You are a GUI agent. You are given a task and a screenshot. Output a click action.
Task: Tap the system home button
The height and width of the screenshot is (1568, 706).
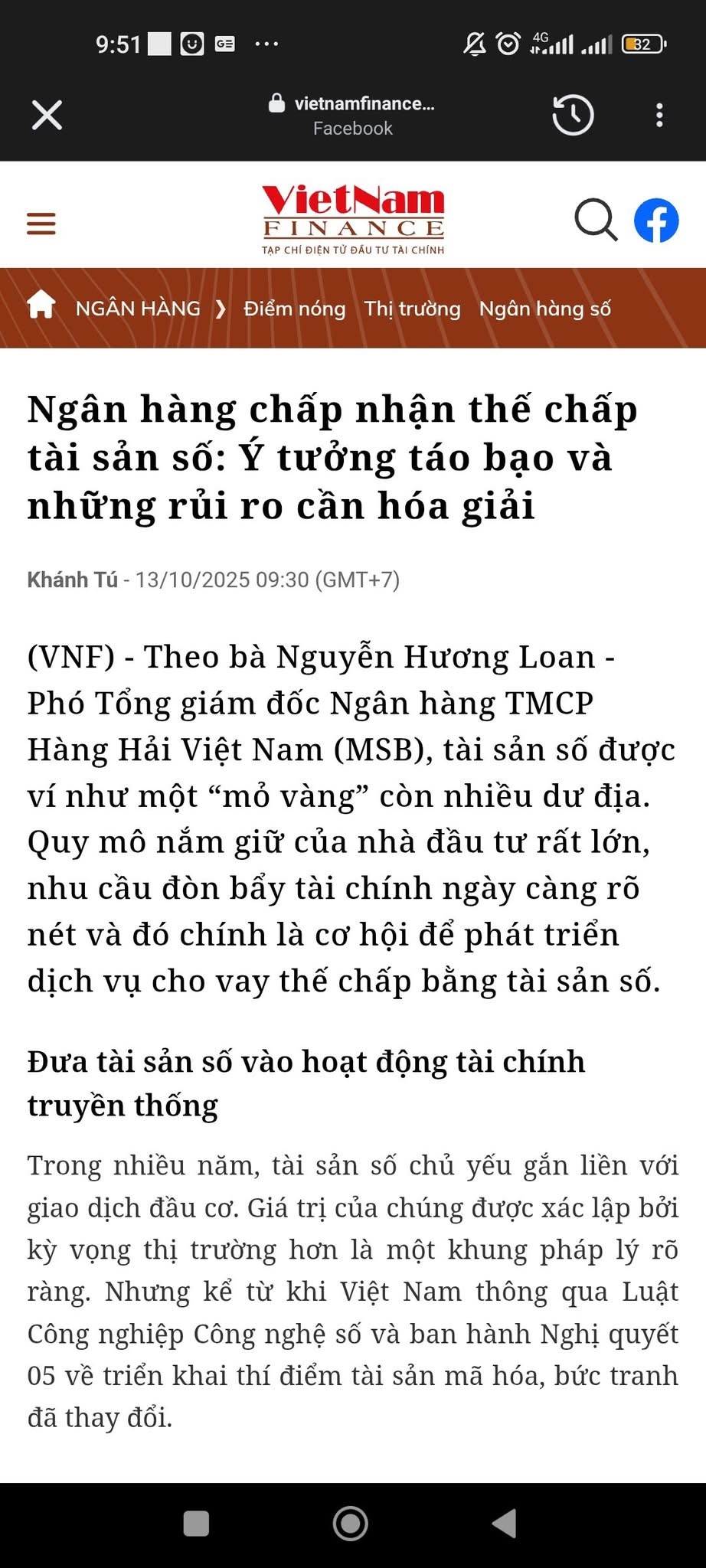(351, 1524)
